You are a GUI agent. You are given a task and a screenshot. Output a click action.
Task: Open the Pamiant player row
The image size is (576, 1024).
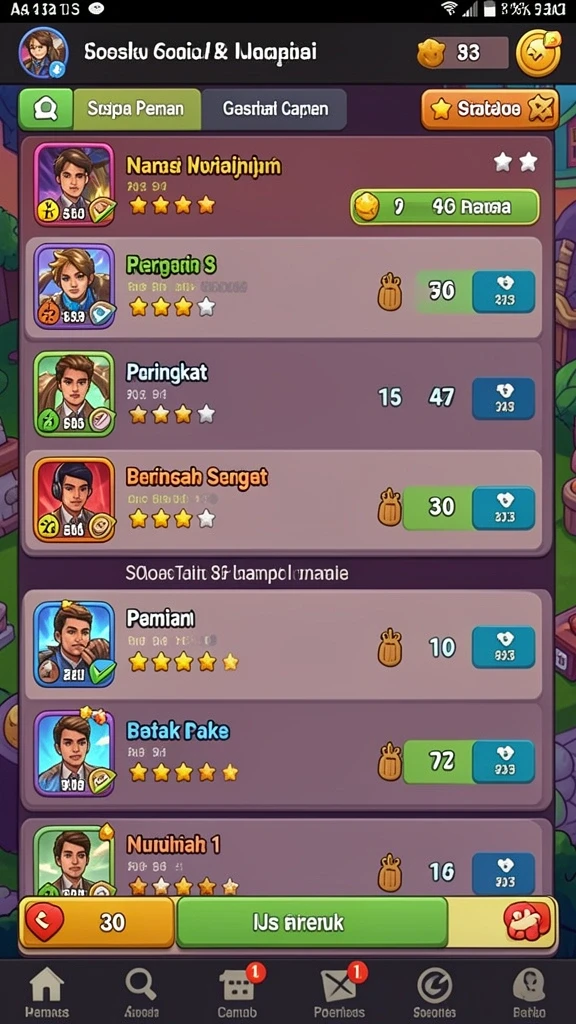pos(283,645)
